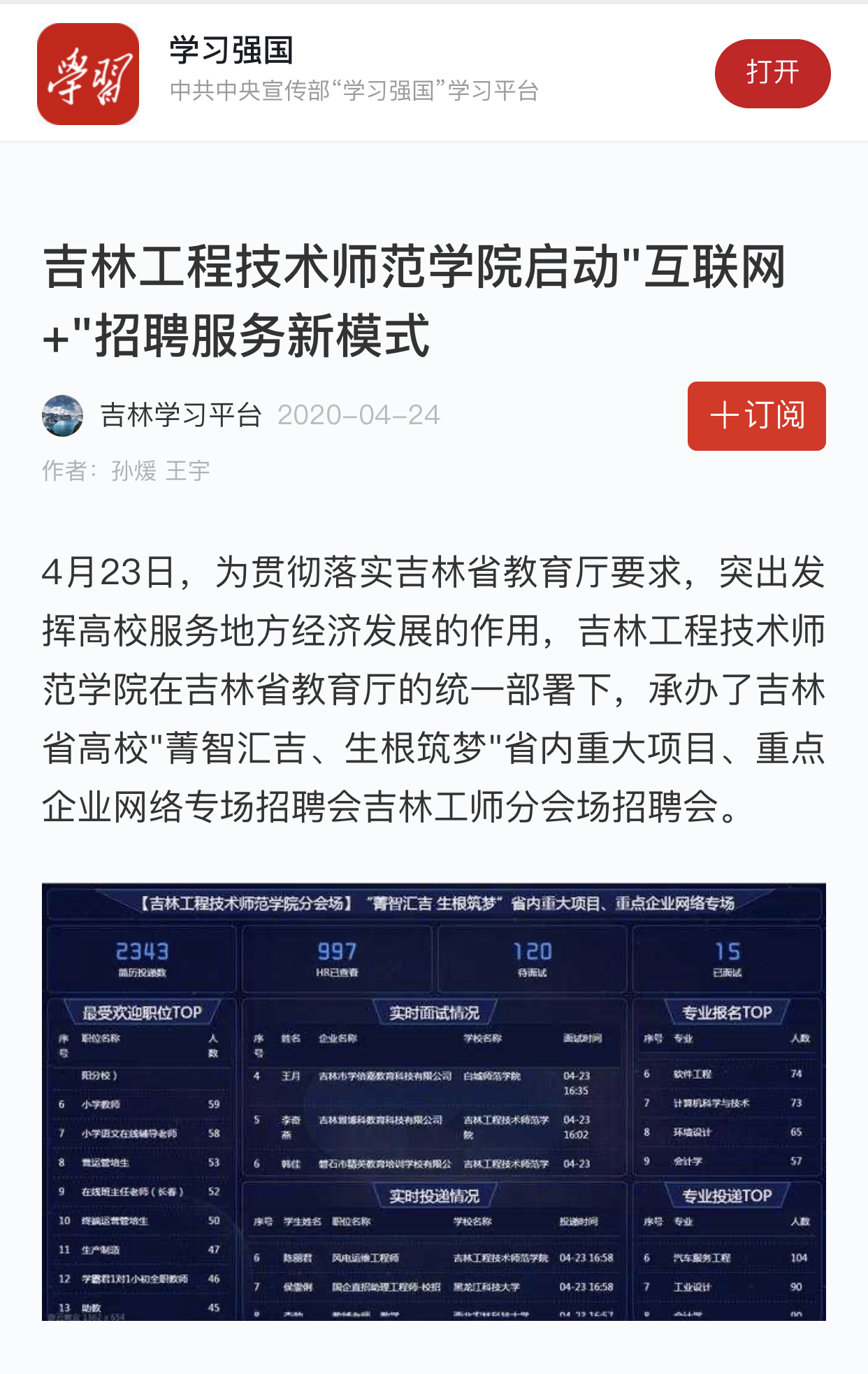
Task: Open the recruitment dashboard image in the article
Action: point(433,1101)
